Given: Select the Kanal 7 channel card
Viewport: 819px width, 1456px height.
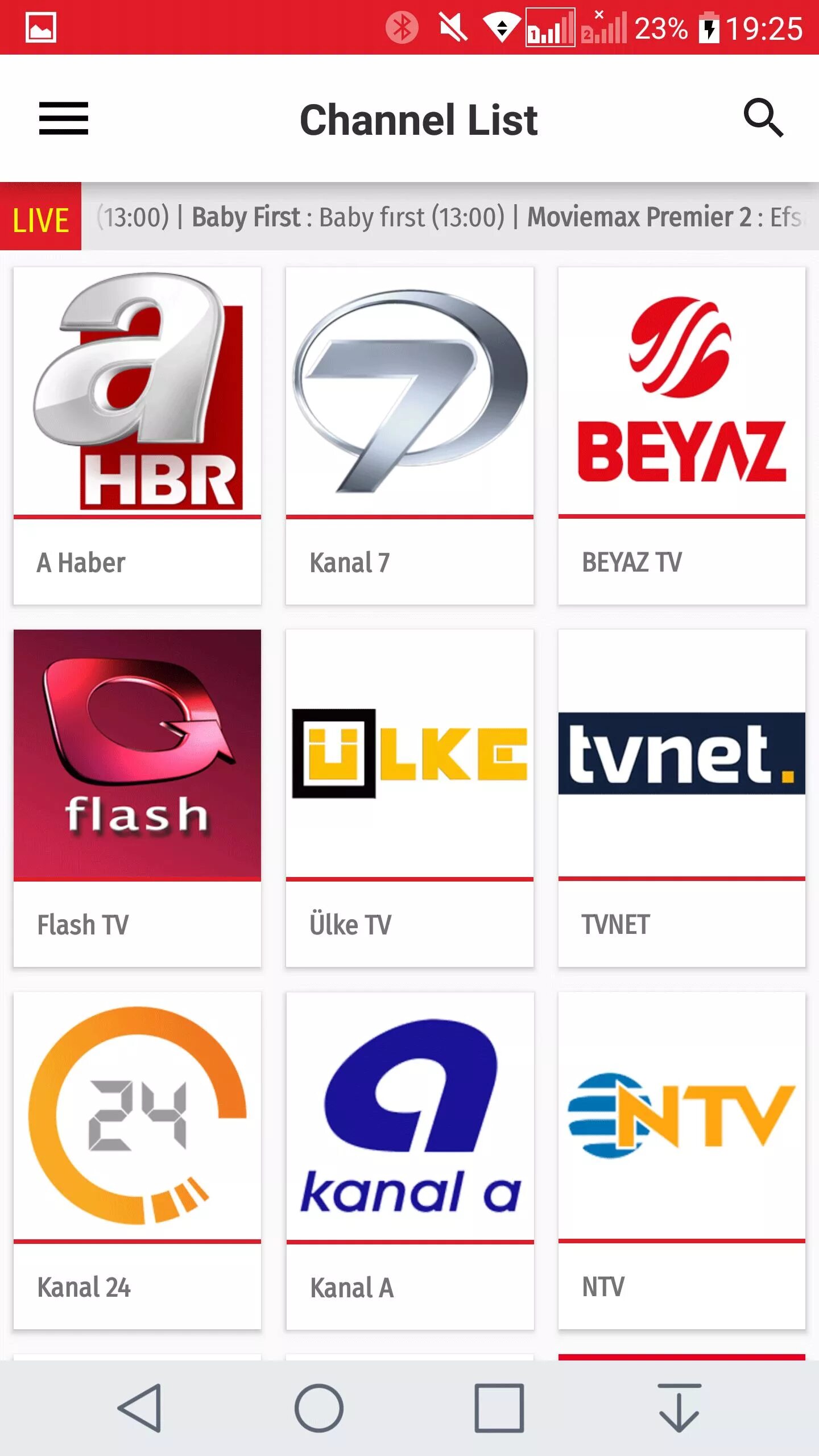Looking at the screenshot, I should [x=409, y=436].
